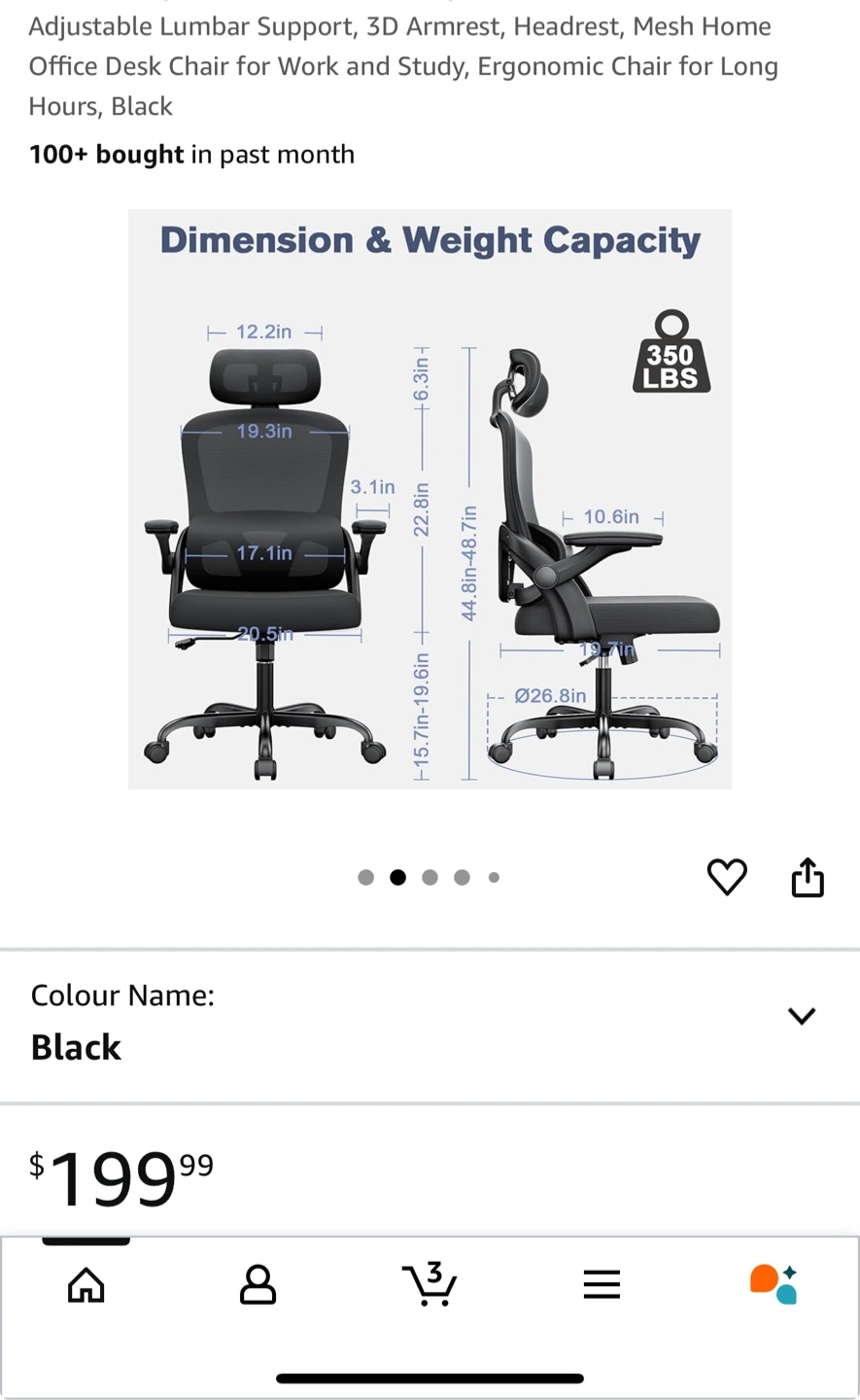Screen dimensions: 860x1400
Task: View the shopping cart with 3 items
Action: click(x=430, y=1283)
